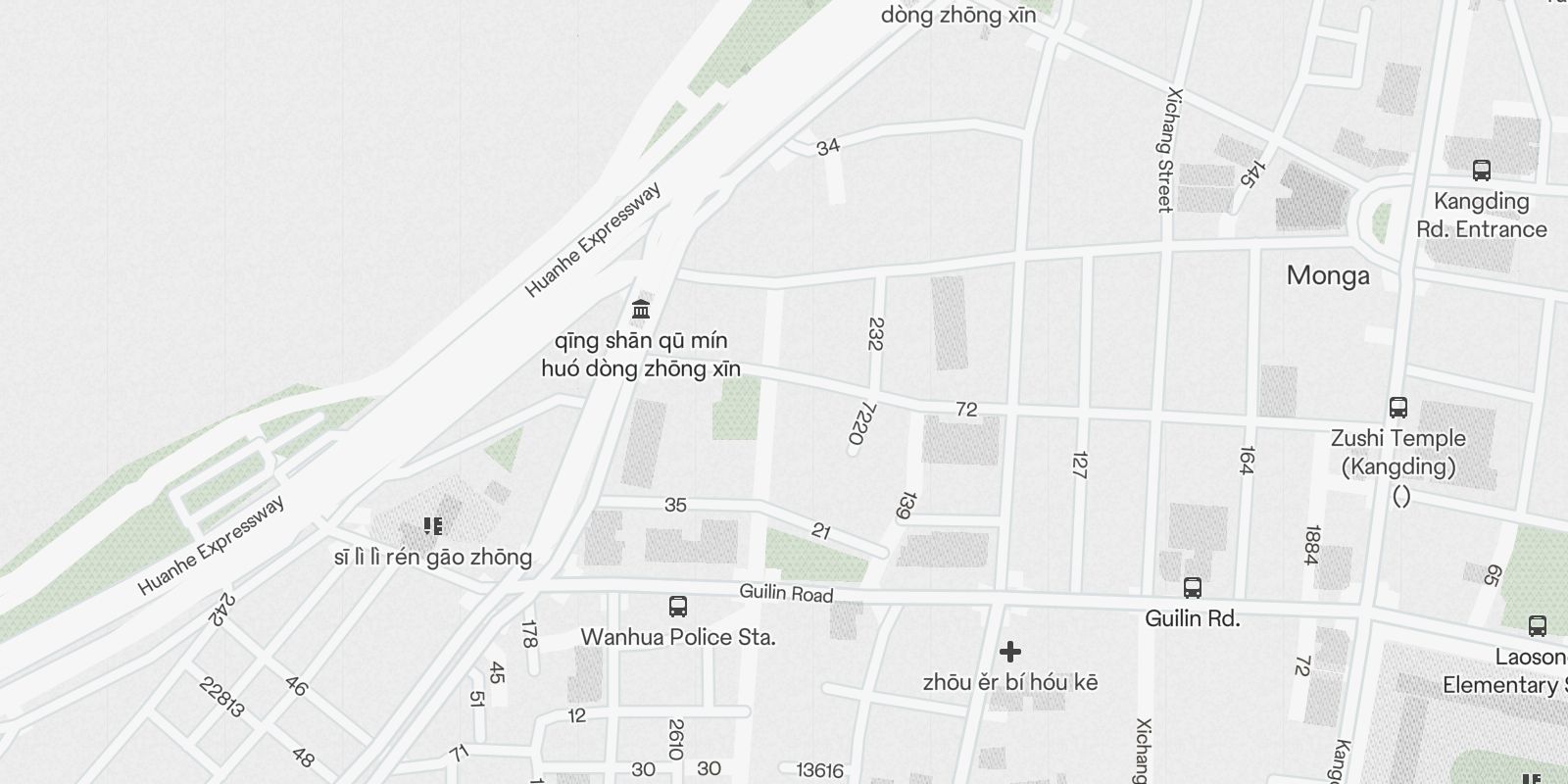1568x784 pixels.
Task: Select the sī lì lì rén gāo zhōng school marker
Action: 433,527
